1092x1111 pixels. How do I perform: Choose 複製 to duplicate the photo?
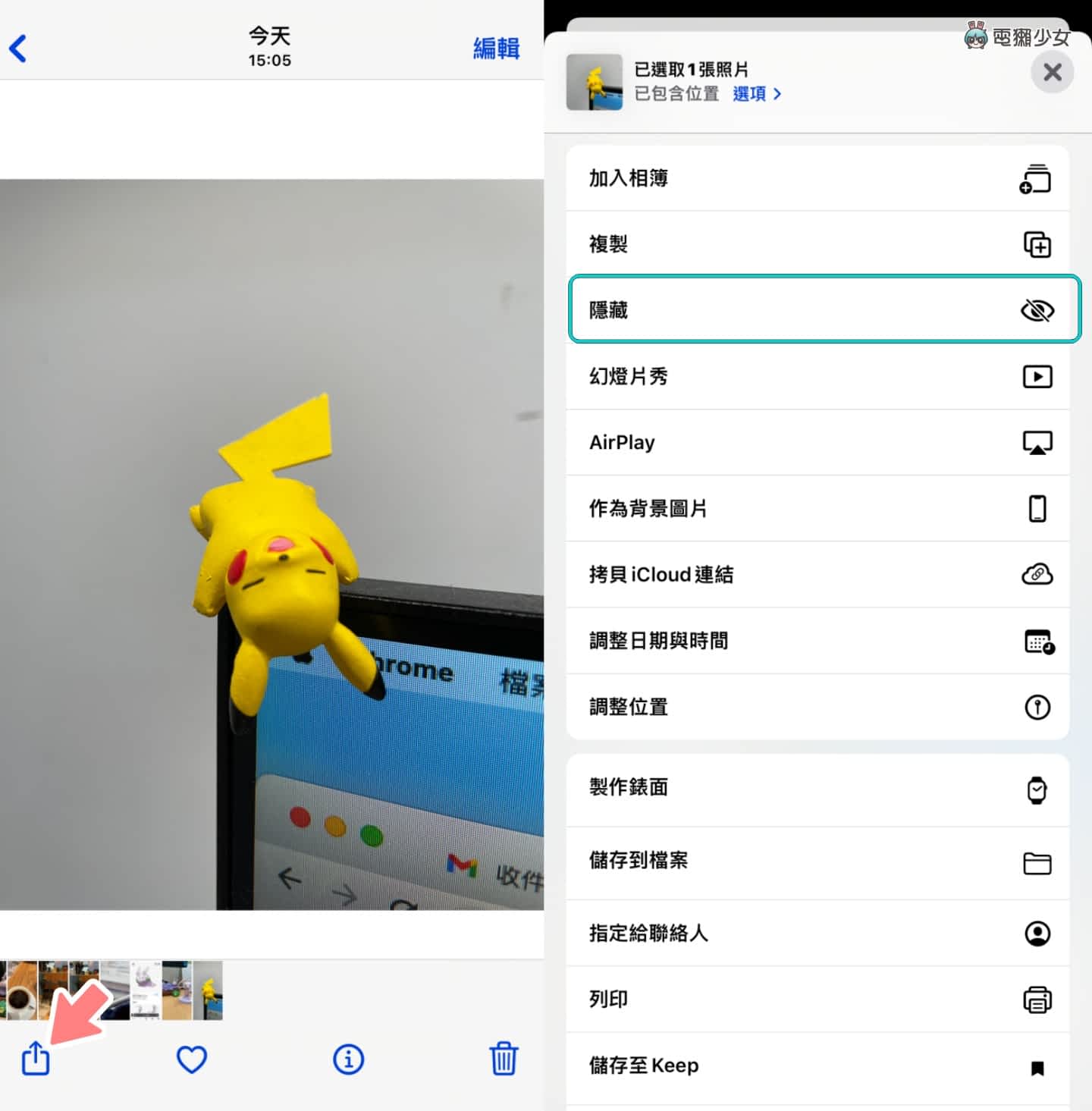pyautogui.click(x=817, y=244)
